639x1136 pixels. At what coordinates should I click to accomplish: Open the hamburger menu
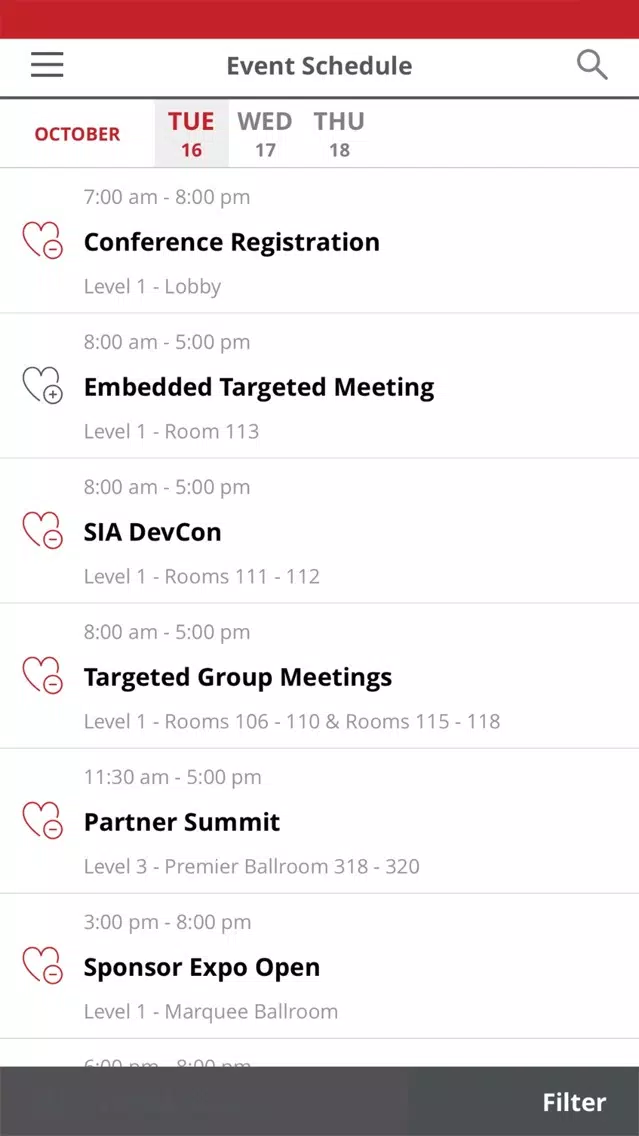pyautogui.click(x=47, y=65)
